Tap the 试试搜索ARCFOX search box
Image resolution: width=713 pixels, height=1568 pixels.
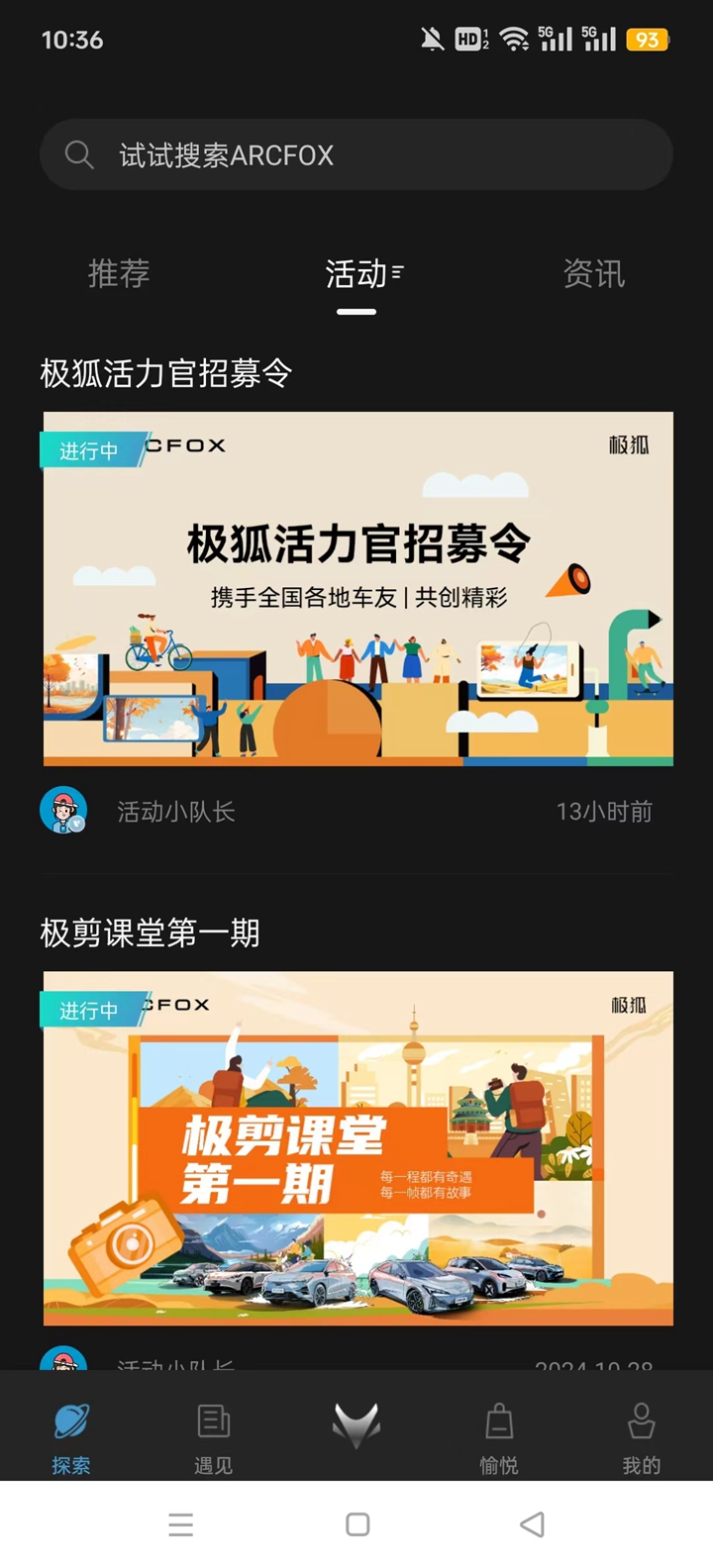pyautogui.click(x=356, y=155)
